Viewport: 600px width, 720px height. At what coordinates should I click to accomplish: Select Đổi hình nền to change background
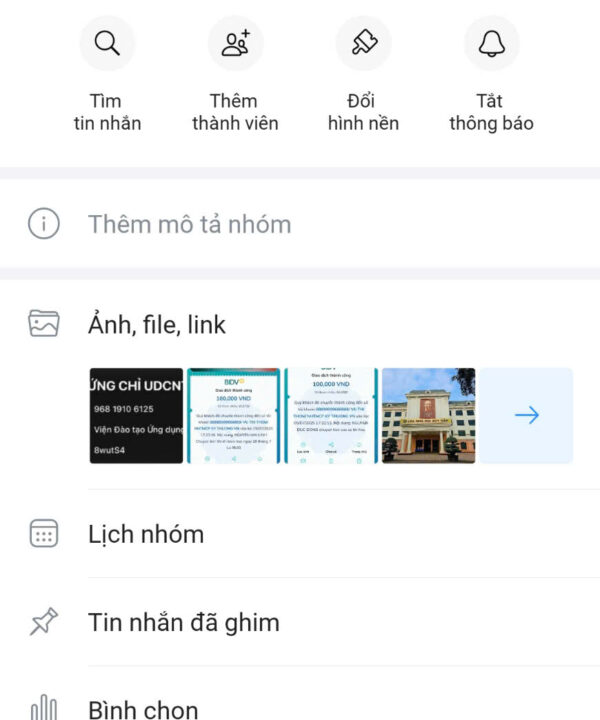(x=363, y=45)
